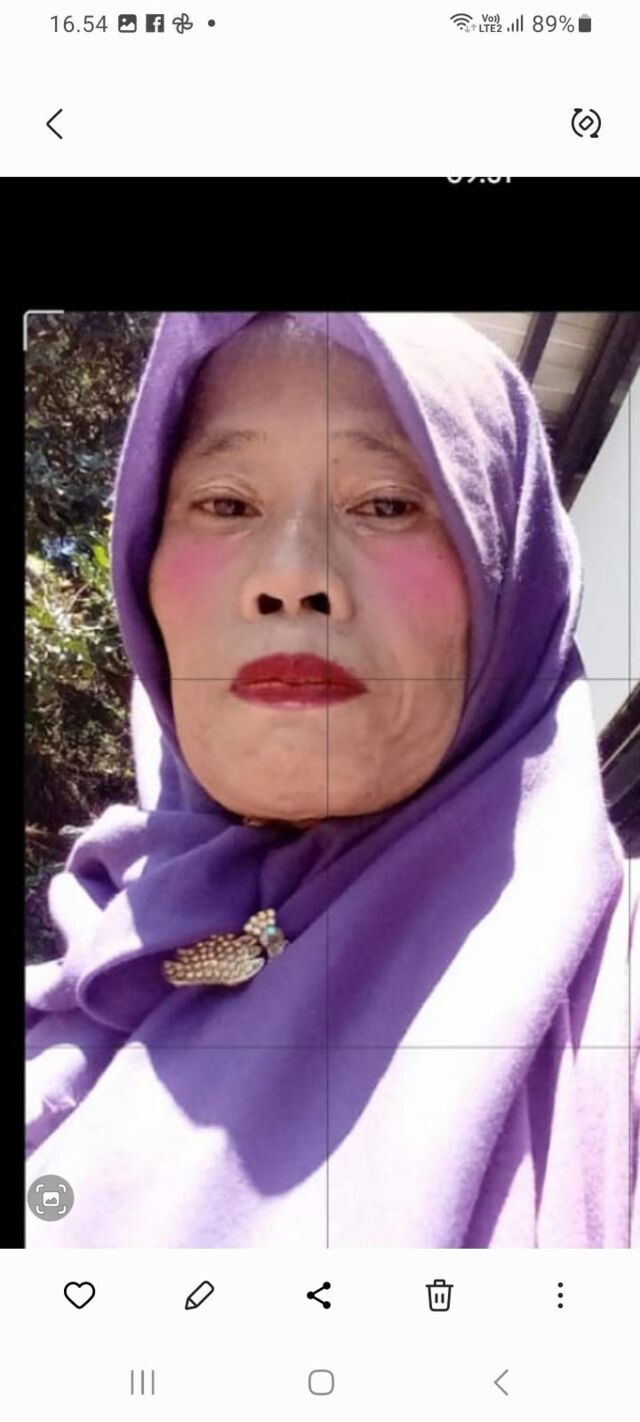Open the more options menu
640x1422 pixels.
560,1295
